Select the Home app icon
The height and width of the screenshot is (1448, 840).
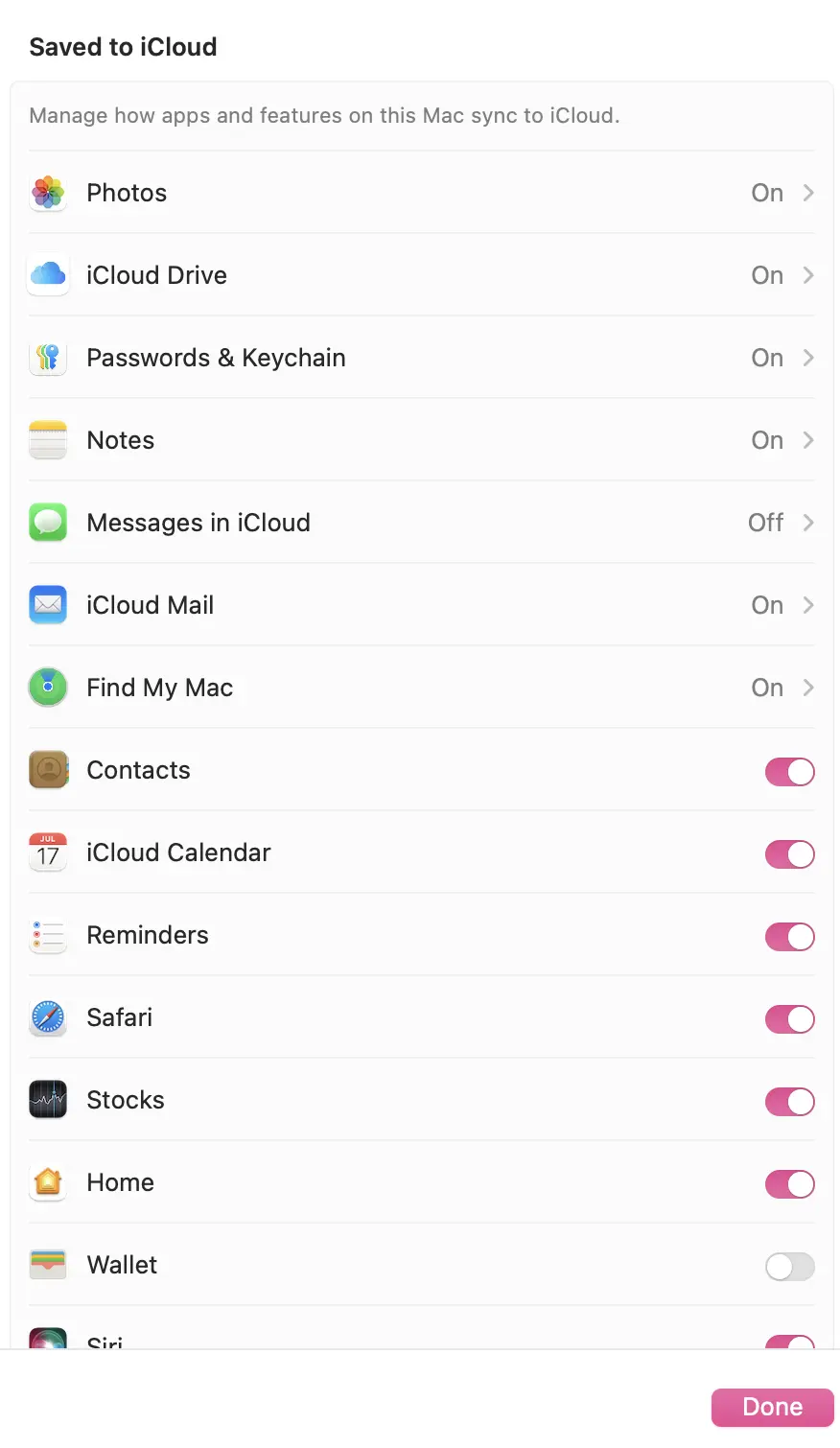tap(48, 1183)
